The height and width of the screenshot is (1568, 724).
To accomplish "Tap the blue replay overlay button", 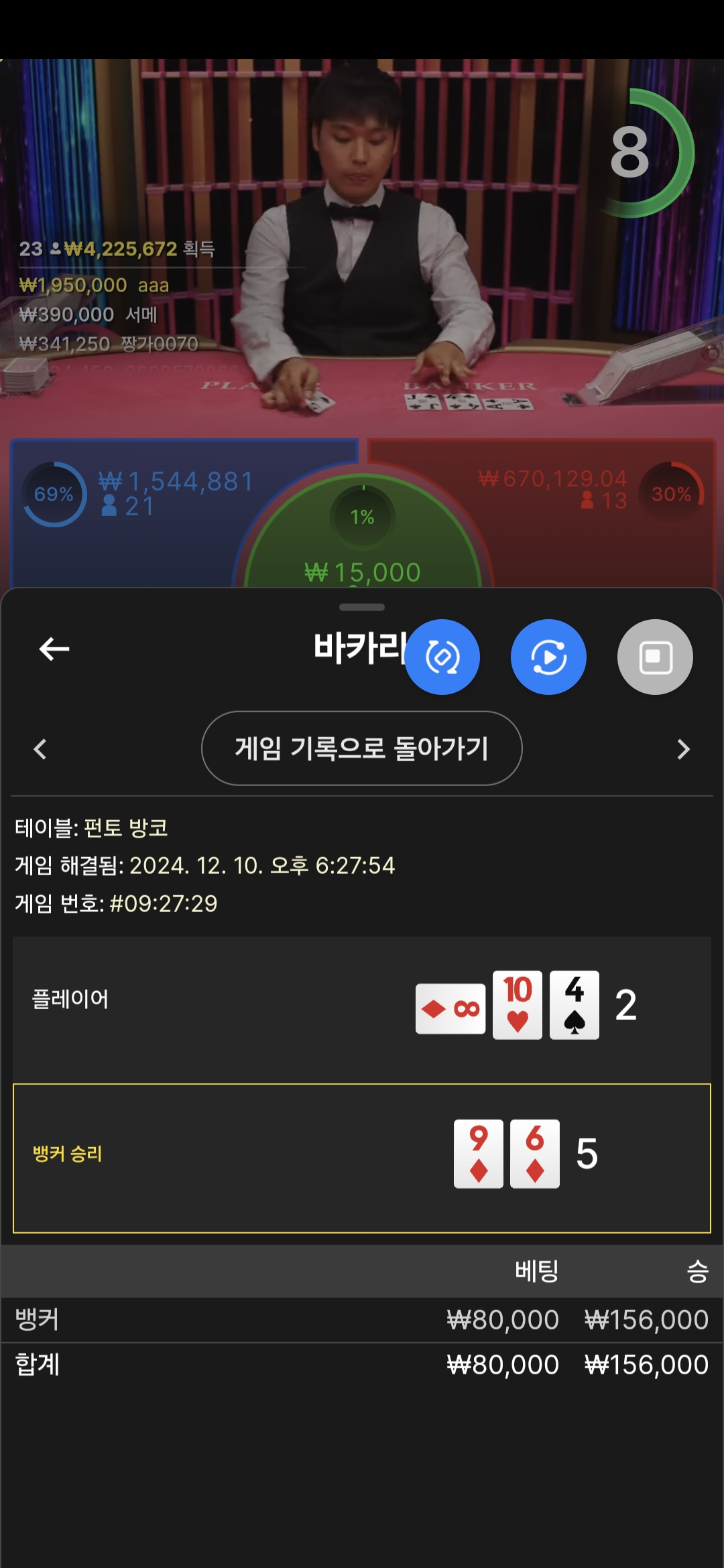I will (x=548, y=657).
